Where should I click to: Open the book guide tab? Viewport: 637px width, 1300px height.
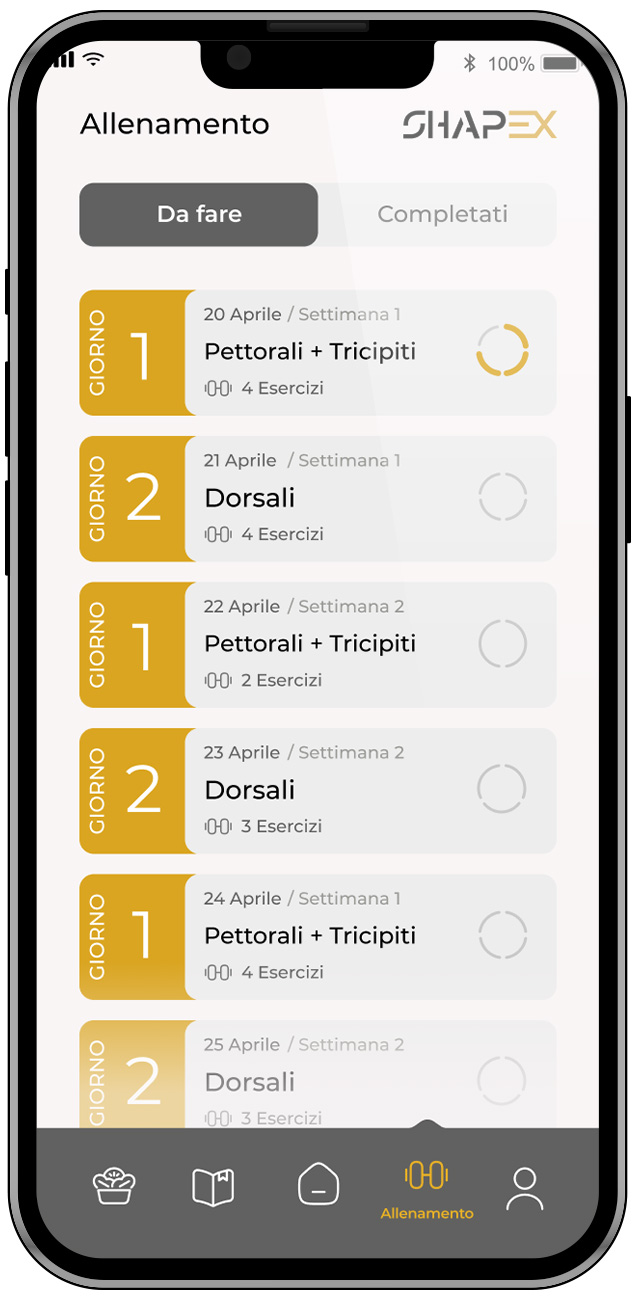click(212, 1187)
